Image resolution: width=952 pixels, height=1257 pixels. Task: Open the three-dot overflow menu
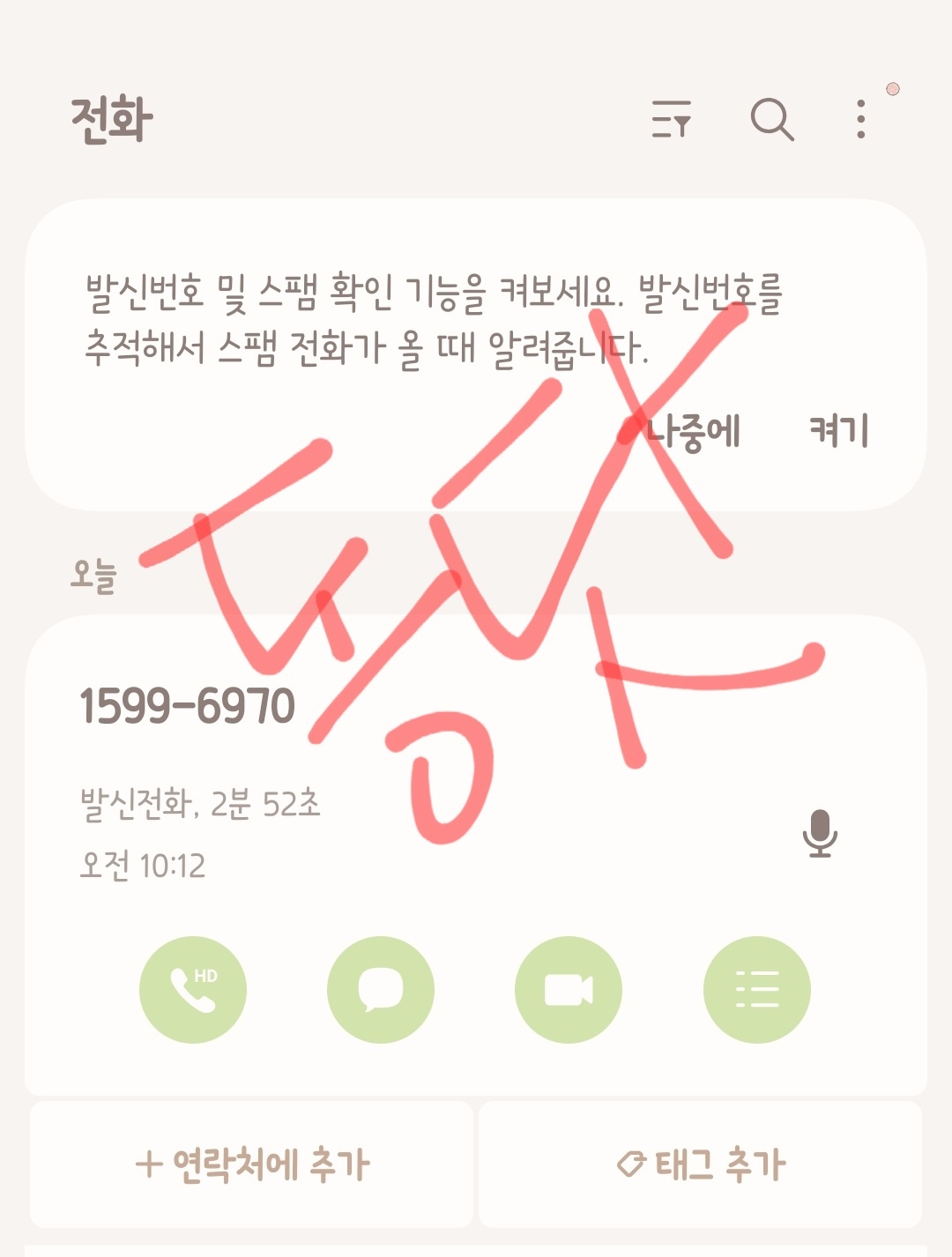tap(861, 119)
